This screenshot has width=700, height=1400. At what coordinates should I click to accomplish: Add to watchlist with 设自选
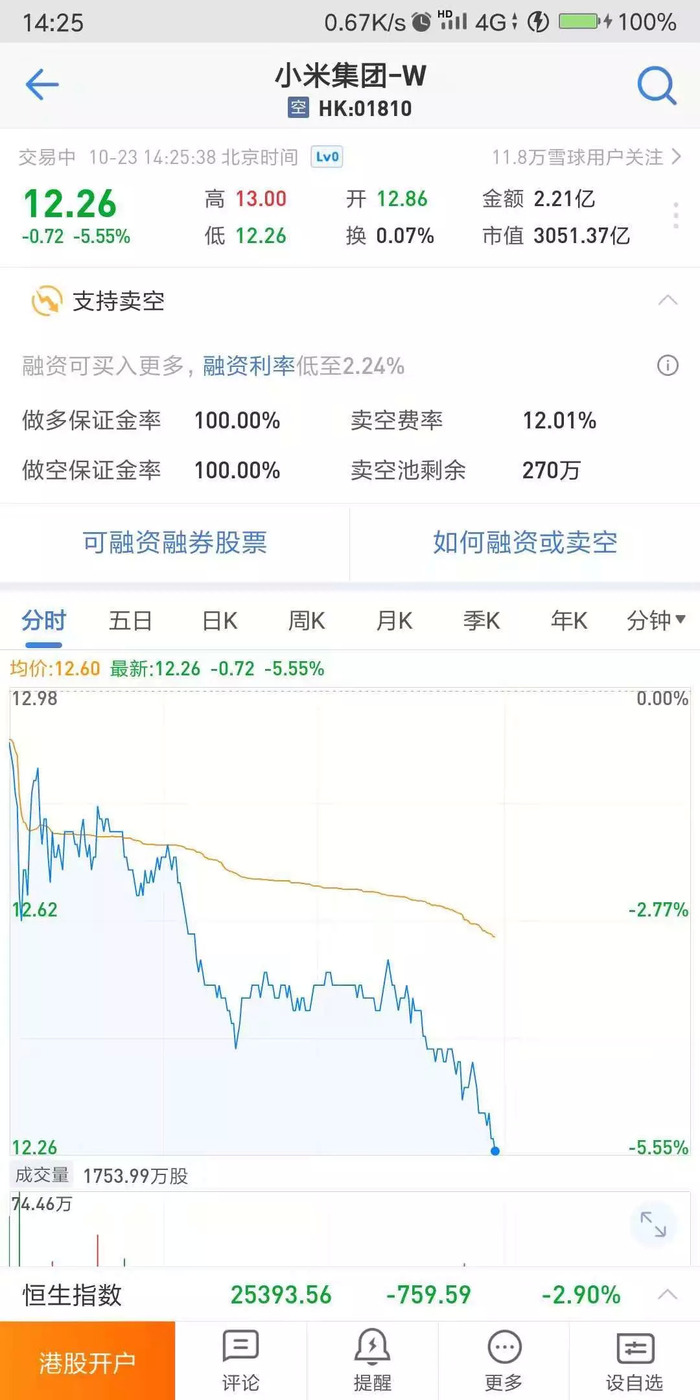coord(634,1362)
